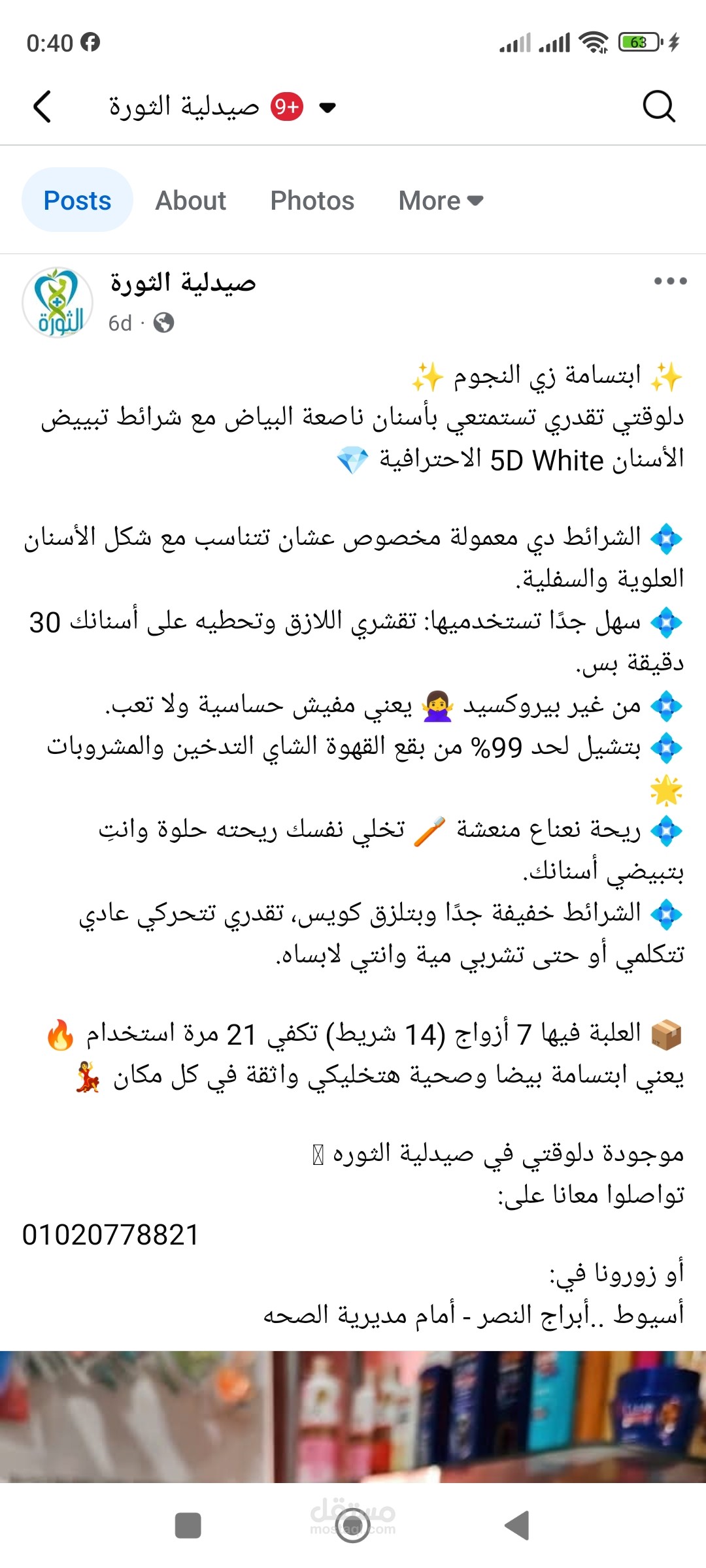This screenshot has width=706, height=1568.
Task: Open the search icon in the header
Action: [658, 106]
